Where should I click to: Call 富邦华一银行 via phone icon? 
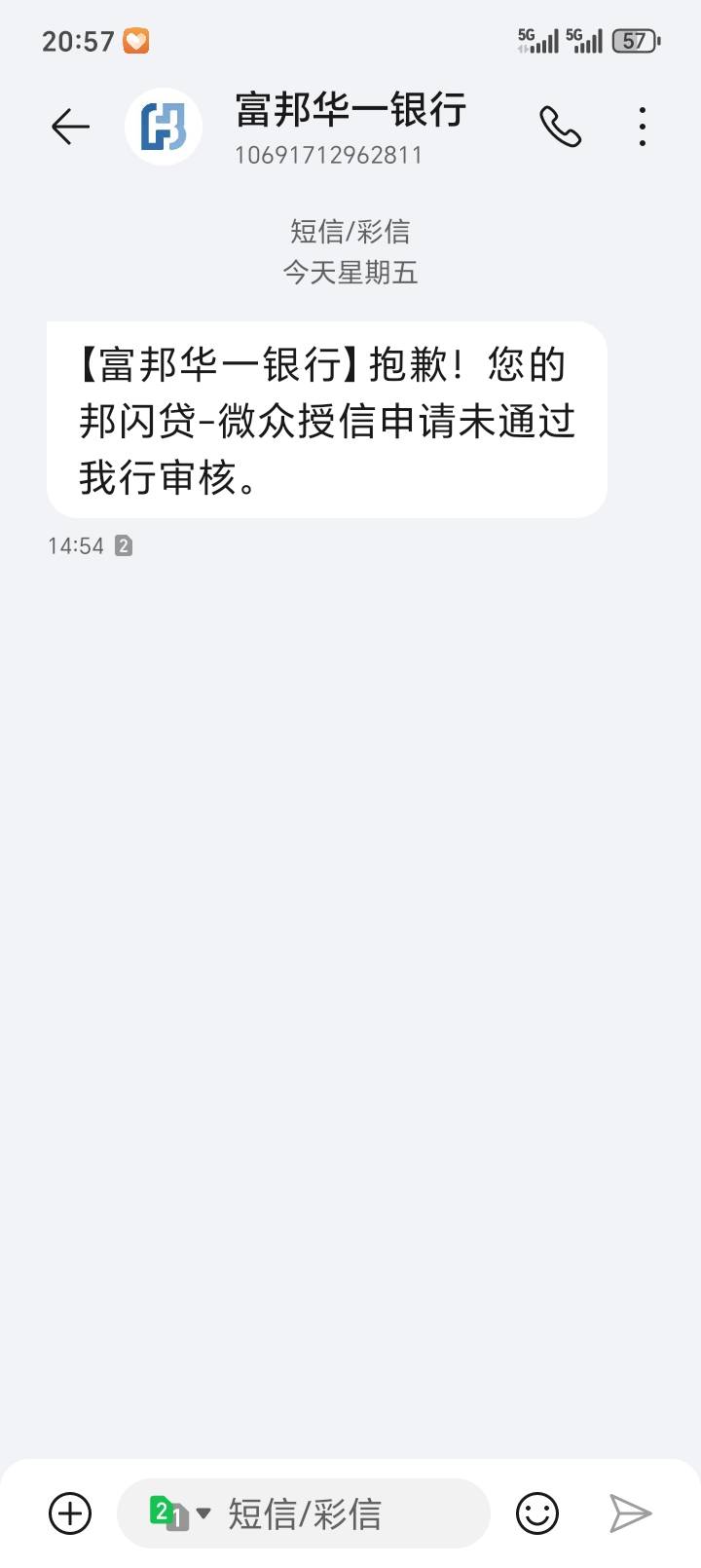tap(561, 127)
